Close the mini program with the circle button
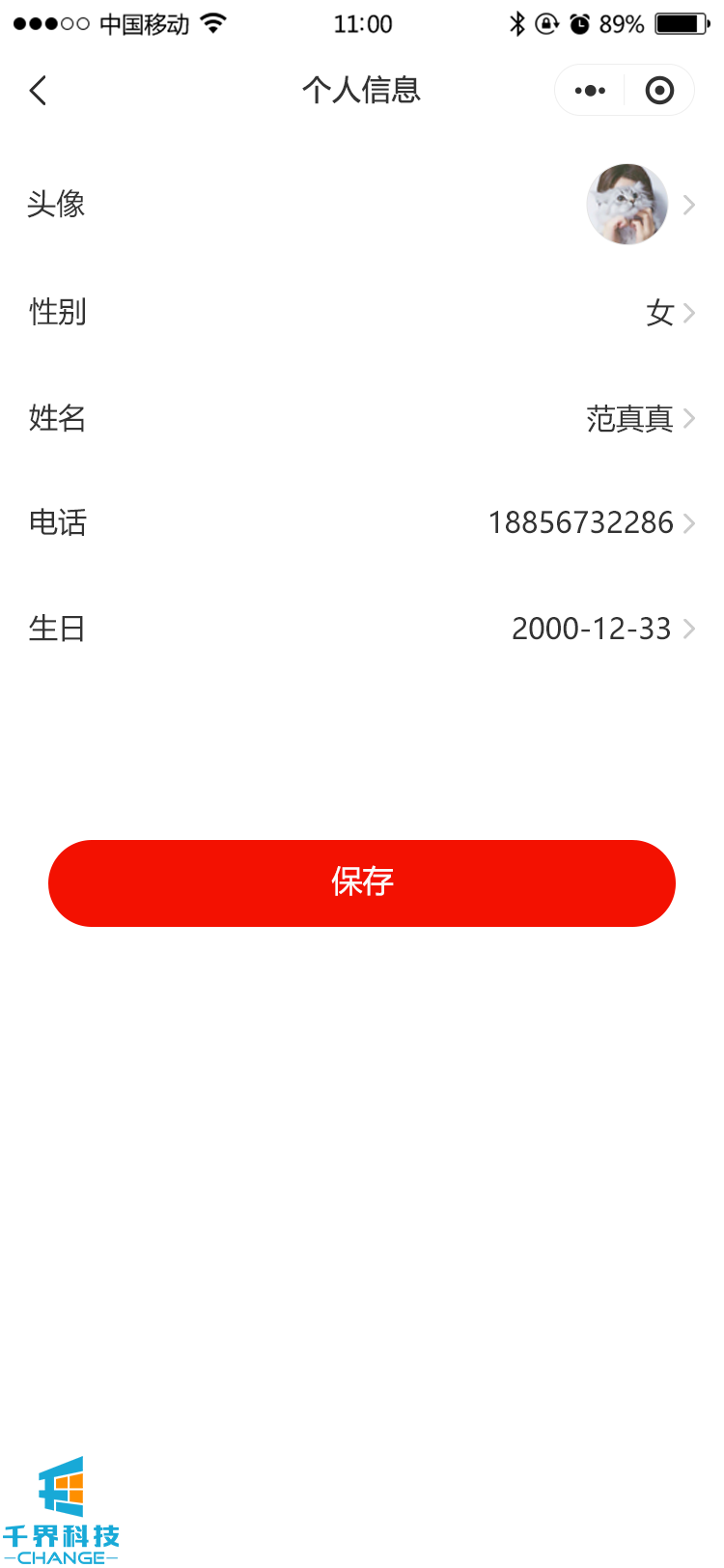Viewport: 724px width, 1568px height. pos(659,91)
